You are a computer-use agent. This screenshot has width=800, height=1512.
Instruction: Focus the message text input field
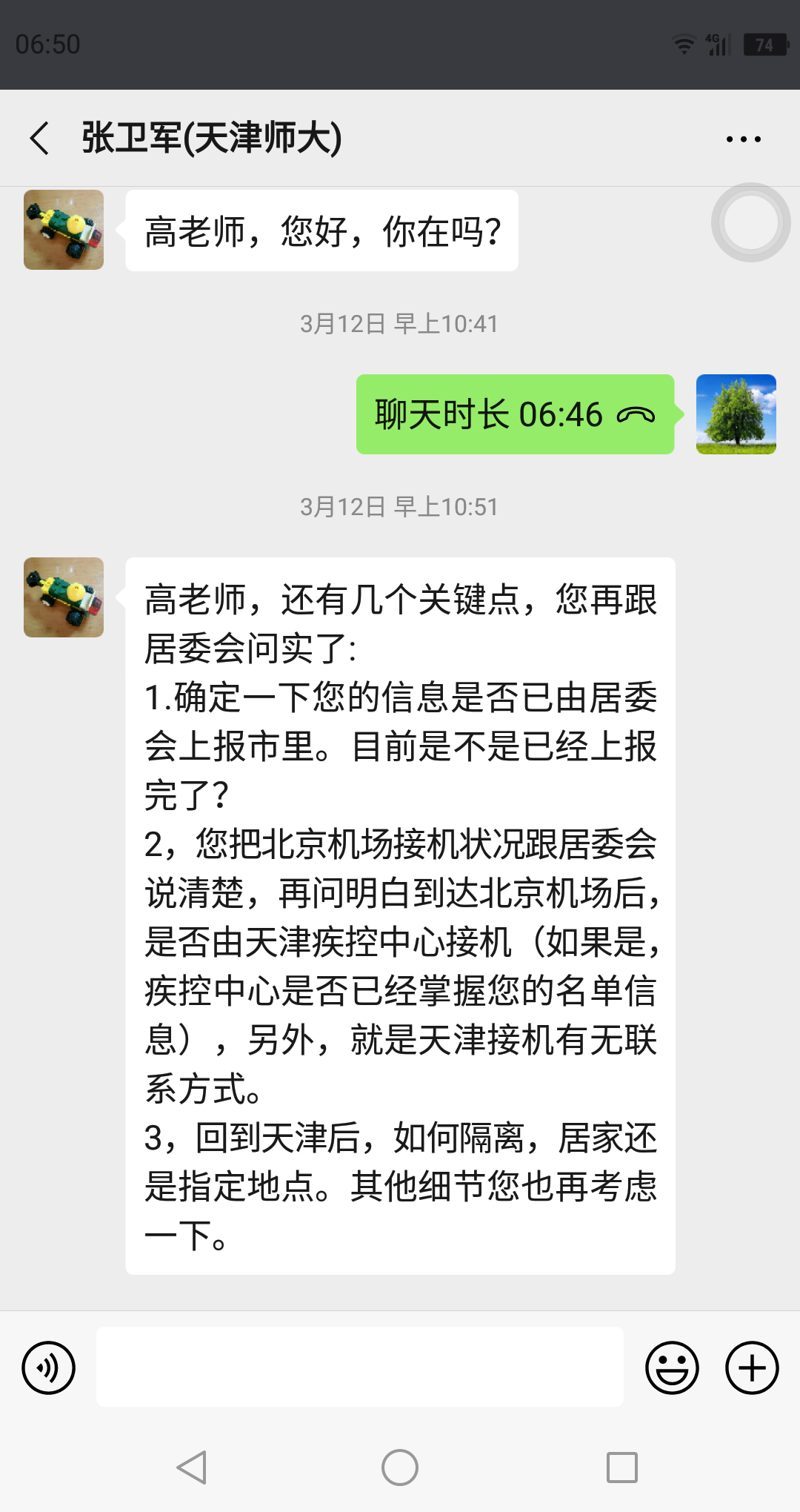pyautogui.click(x=359, y=1367)
